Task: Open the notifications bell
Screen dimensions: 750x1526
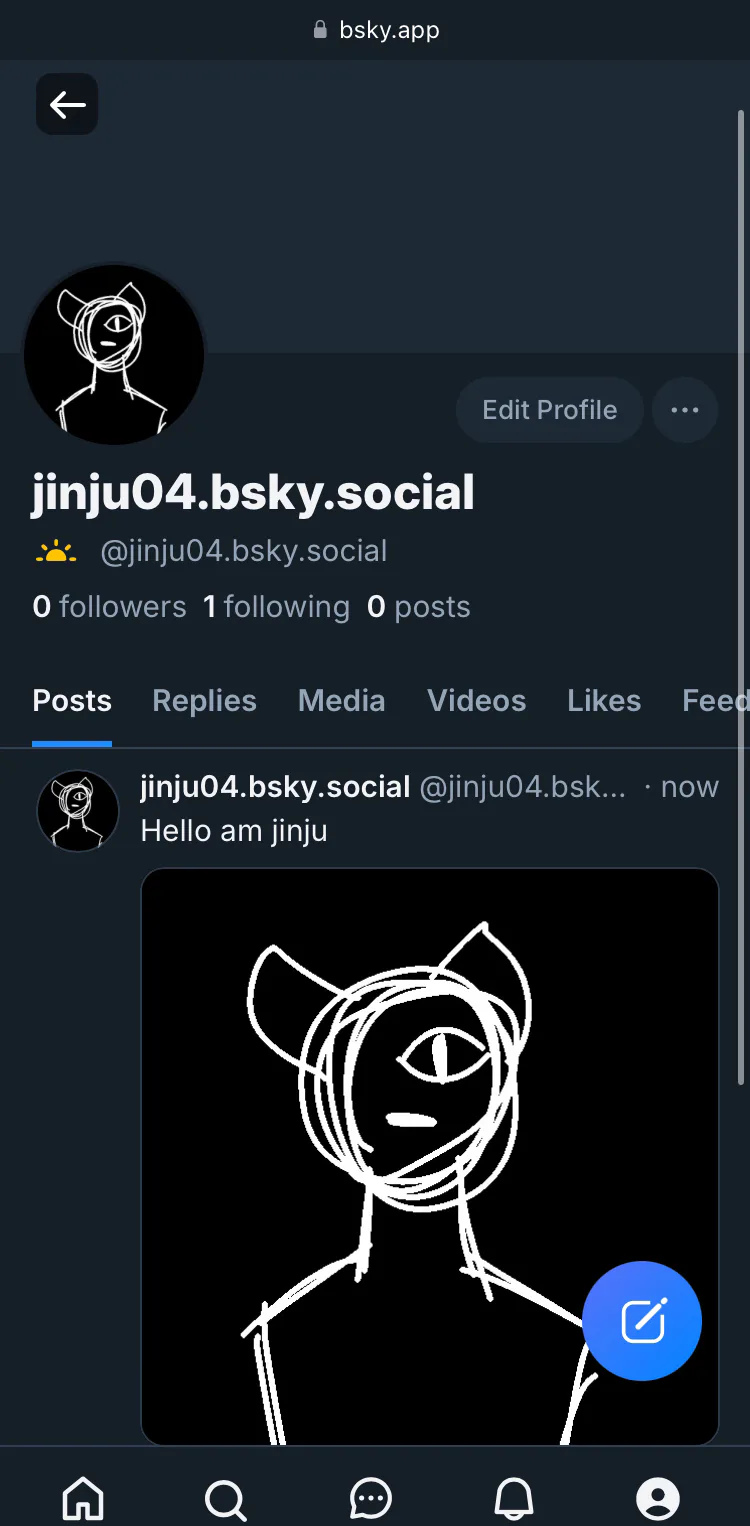Action: tap(515, 1499)
